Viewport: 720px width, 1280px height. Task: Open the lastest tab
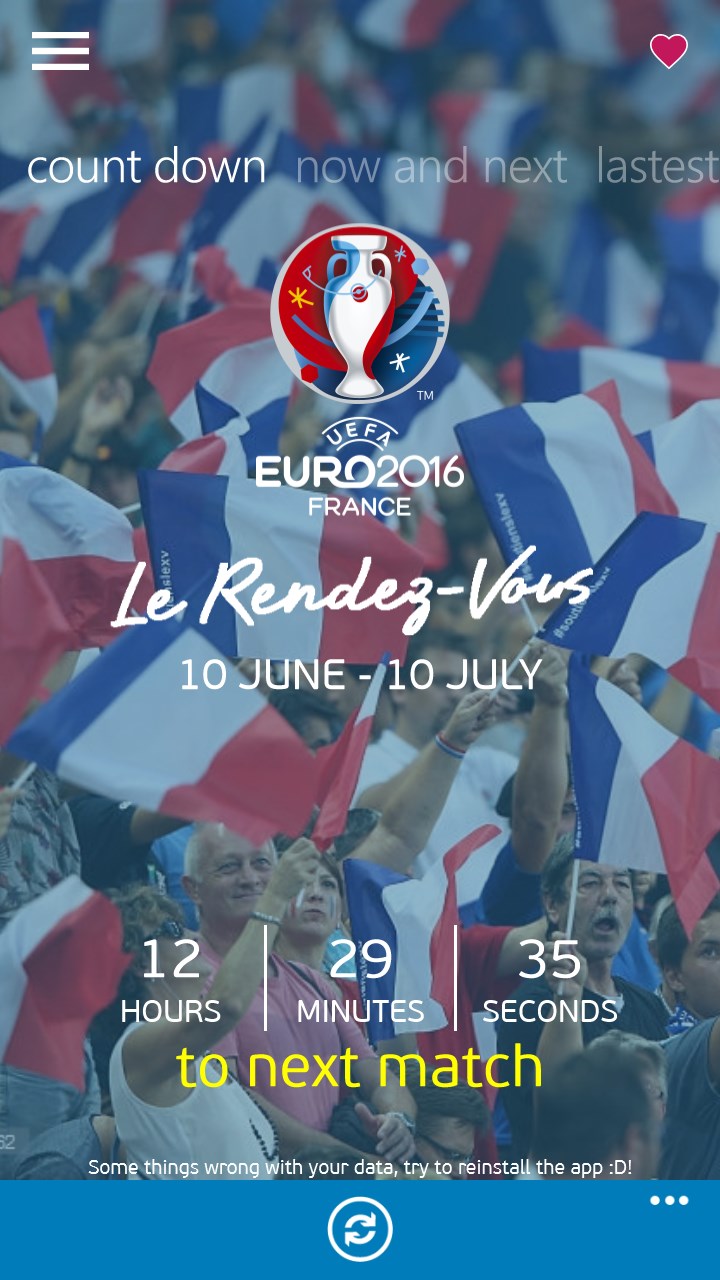(x=658, y=167)
